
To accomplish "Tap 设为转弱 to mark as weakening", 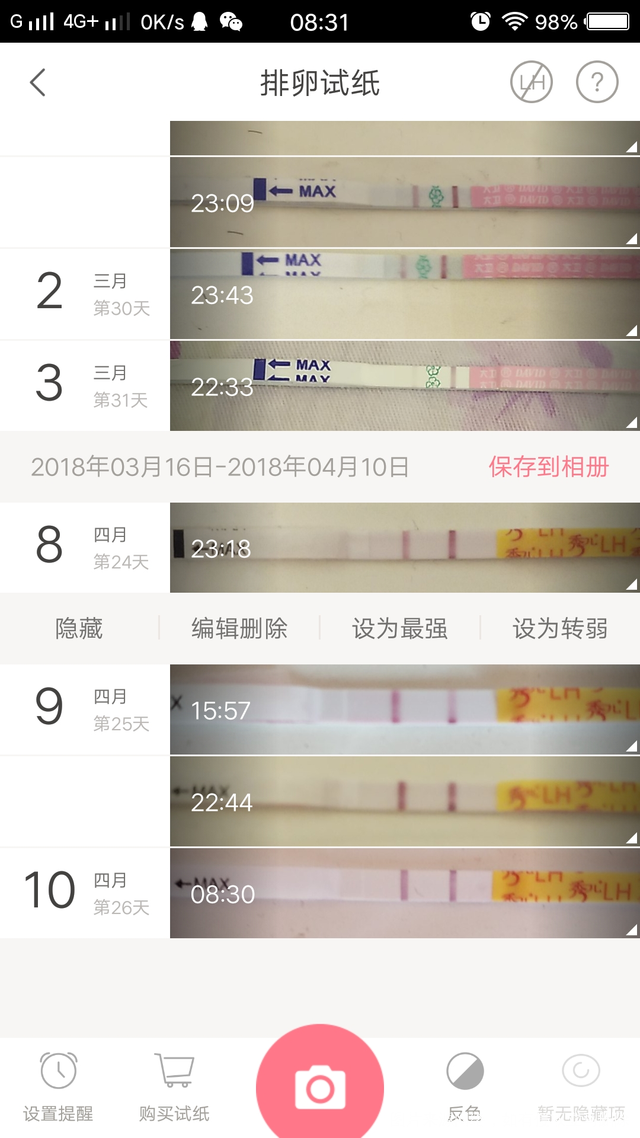I will [560, 629].
